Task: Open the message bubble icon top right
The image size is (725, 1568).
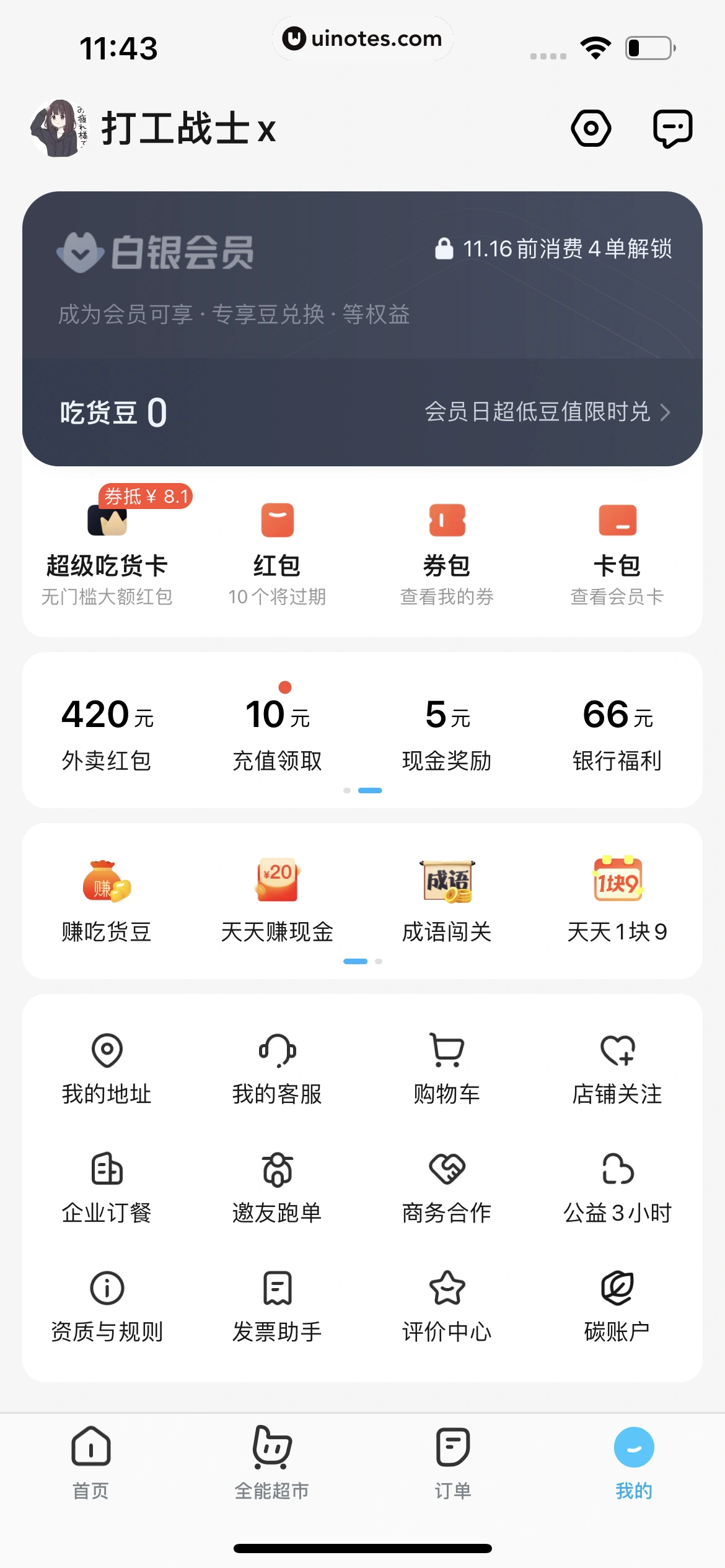Action: pos(673,128)
